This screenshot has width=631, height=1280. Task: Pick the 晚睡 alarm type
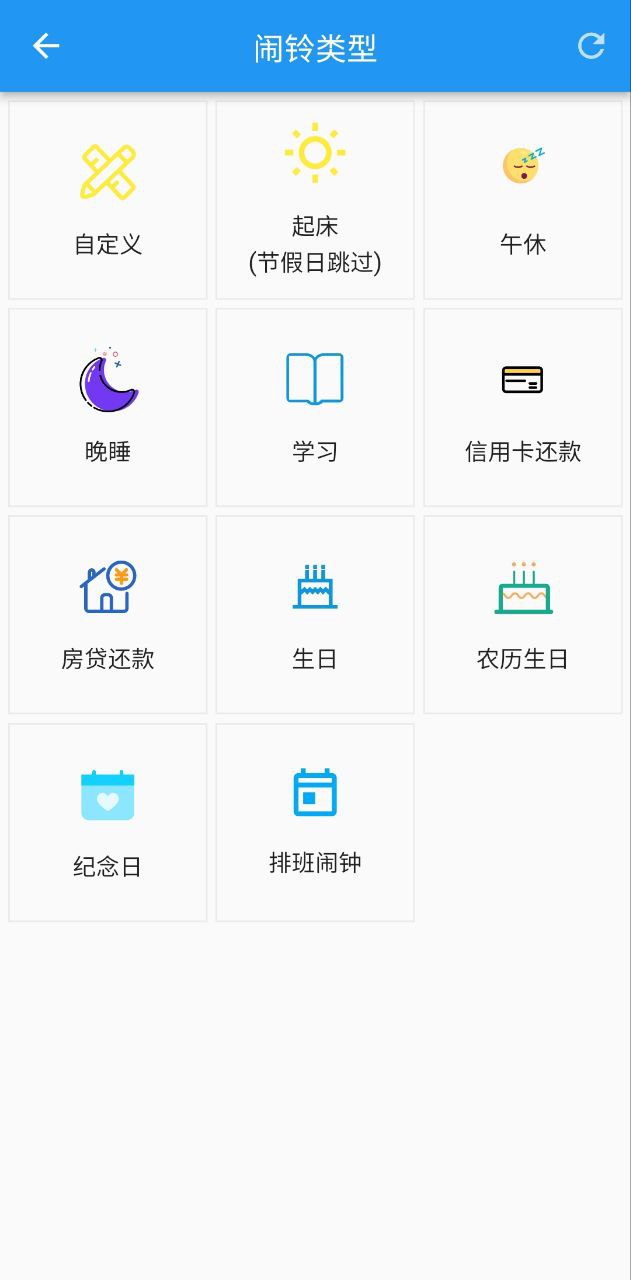(x=108, y=407)
